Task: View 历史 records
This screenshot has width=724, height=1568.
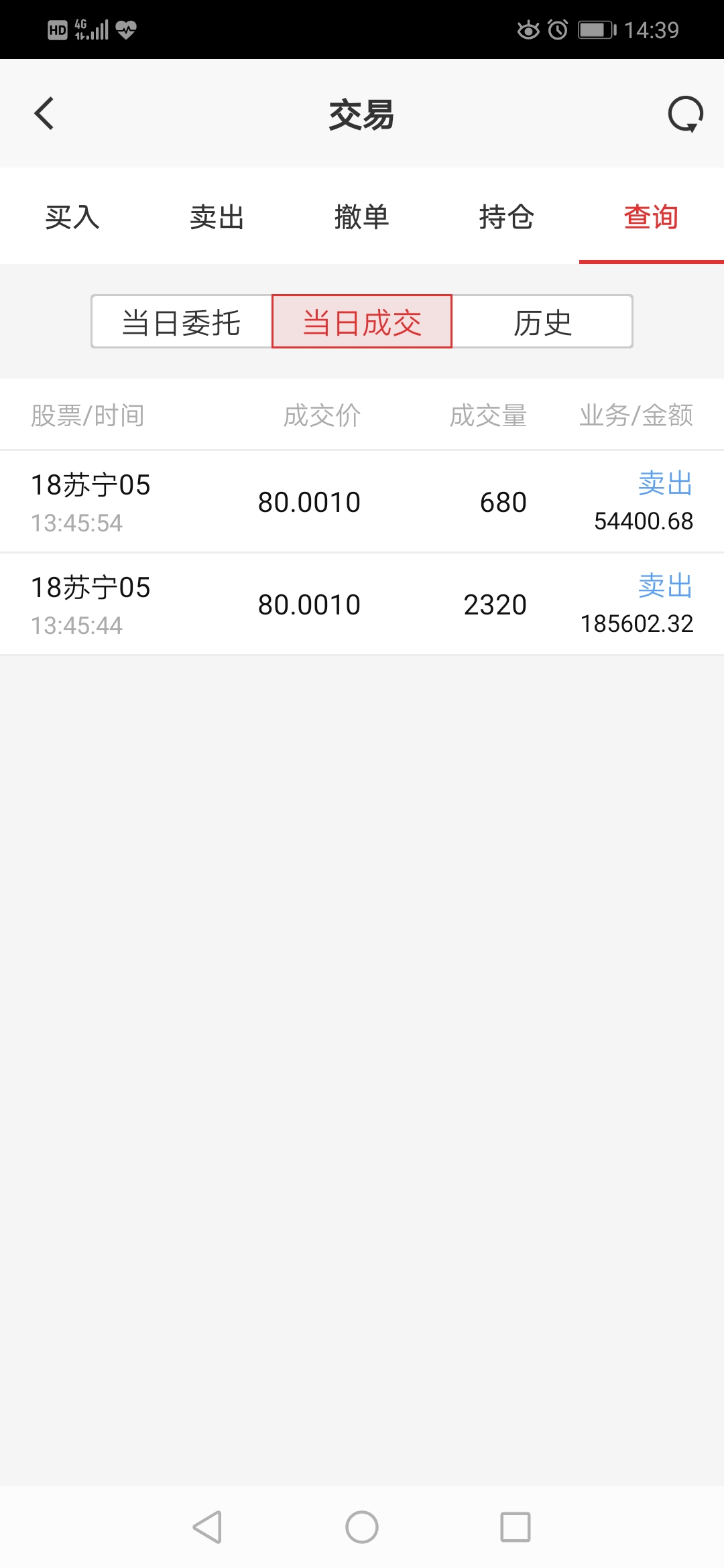Action: coord(542,322)
